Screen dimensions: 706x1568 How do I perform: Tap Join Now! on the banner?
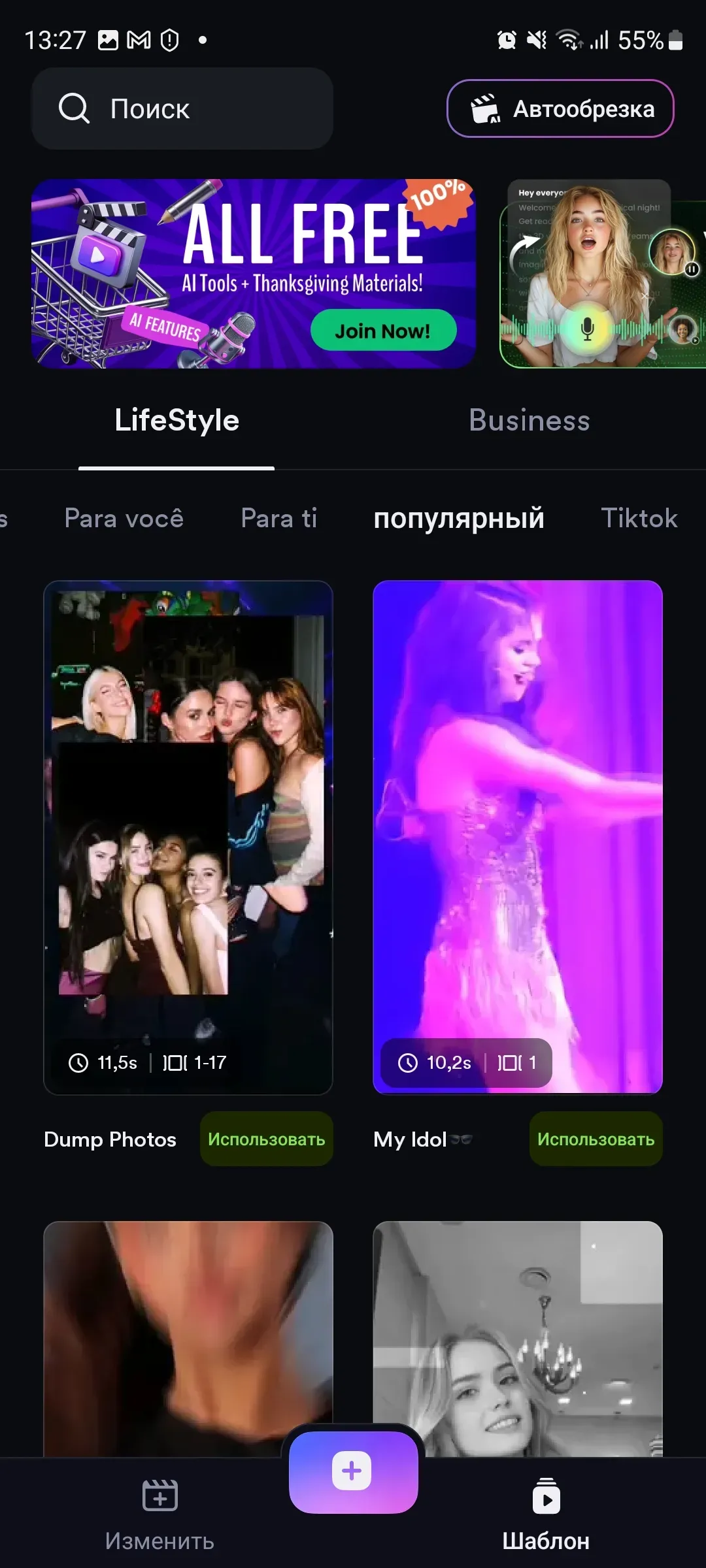tap(383, 331)
